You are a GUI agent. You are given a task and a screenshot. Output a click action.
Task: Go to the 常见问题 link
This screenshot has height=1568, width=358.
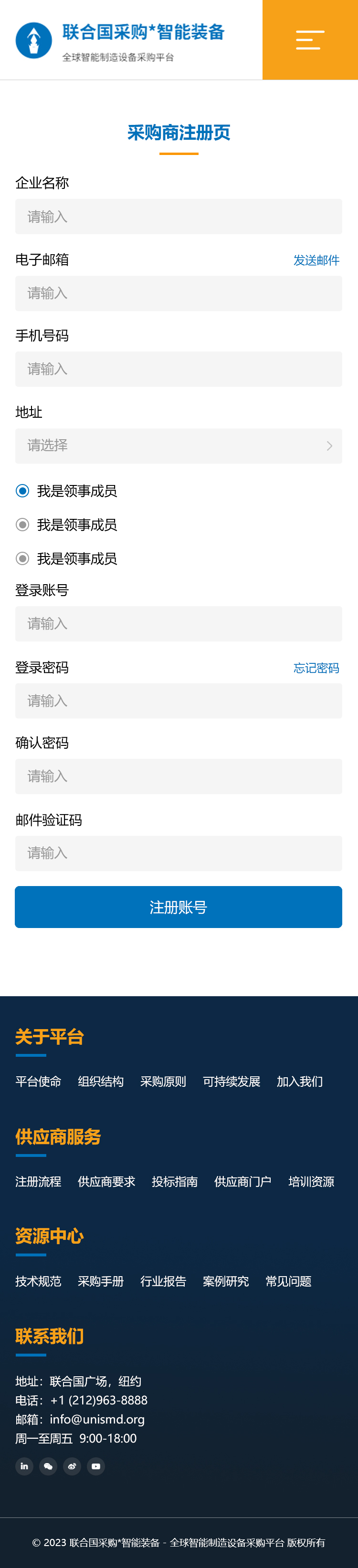(x=288, y=1281)
